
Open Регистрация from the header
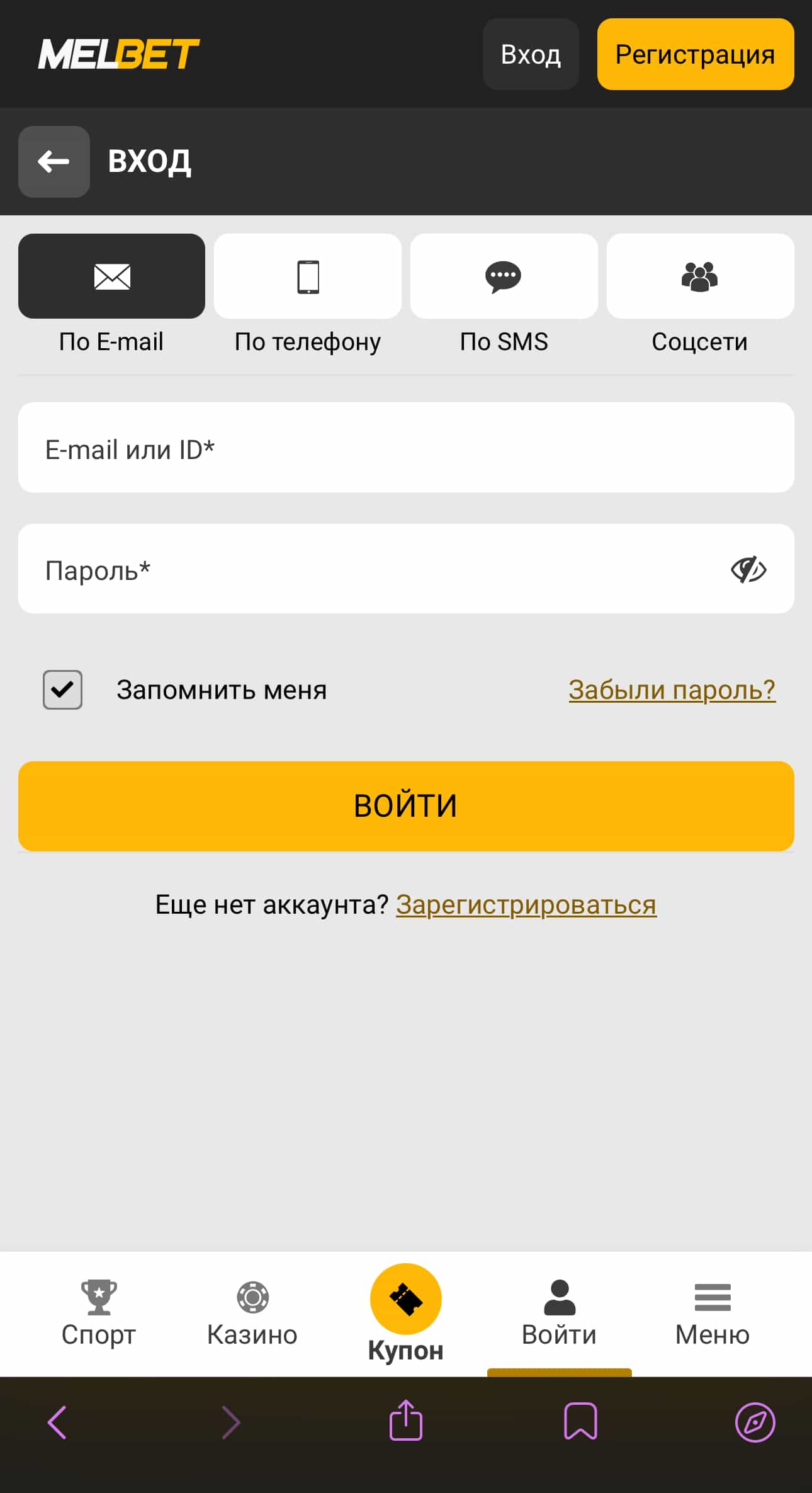(x=695, y=54)
